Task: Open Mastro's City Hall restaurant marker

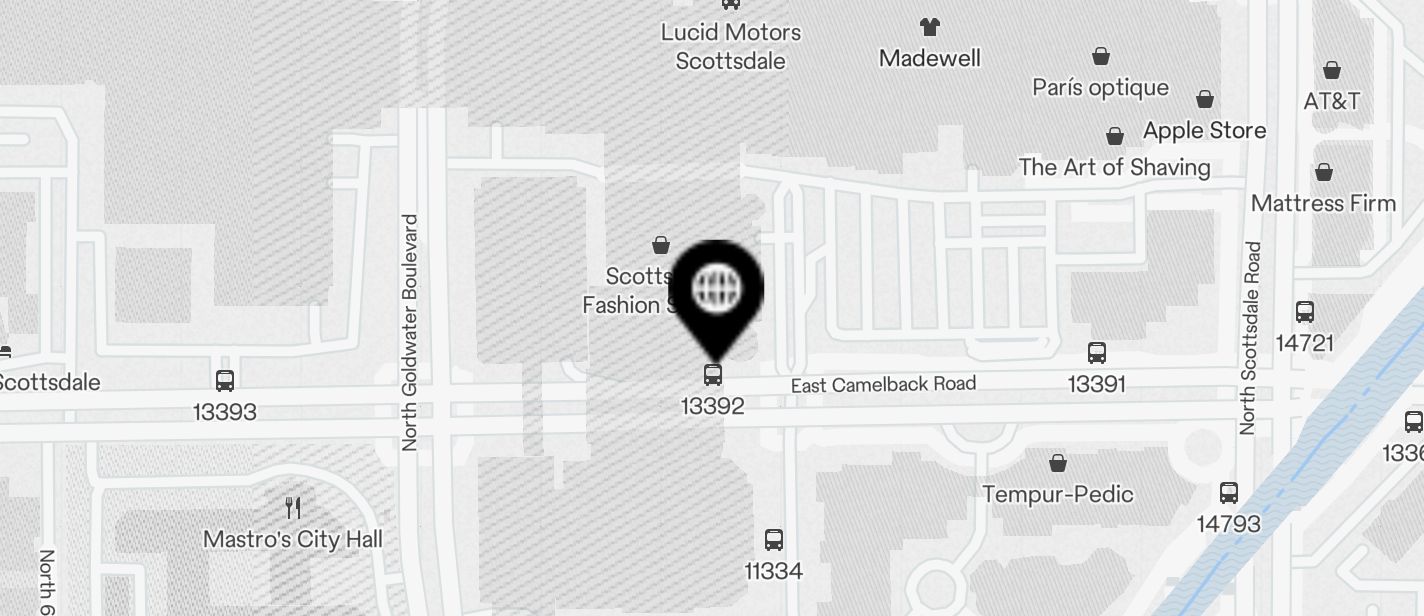Action: pos(292,508)
